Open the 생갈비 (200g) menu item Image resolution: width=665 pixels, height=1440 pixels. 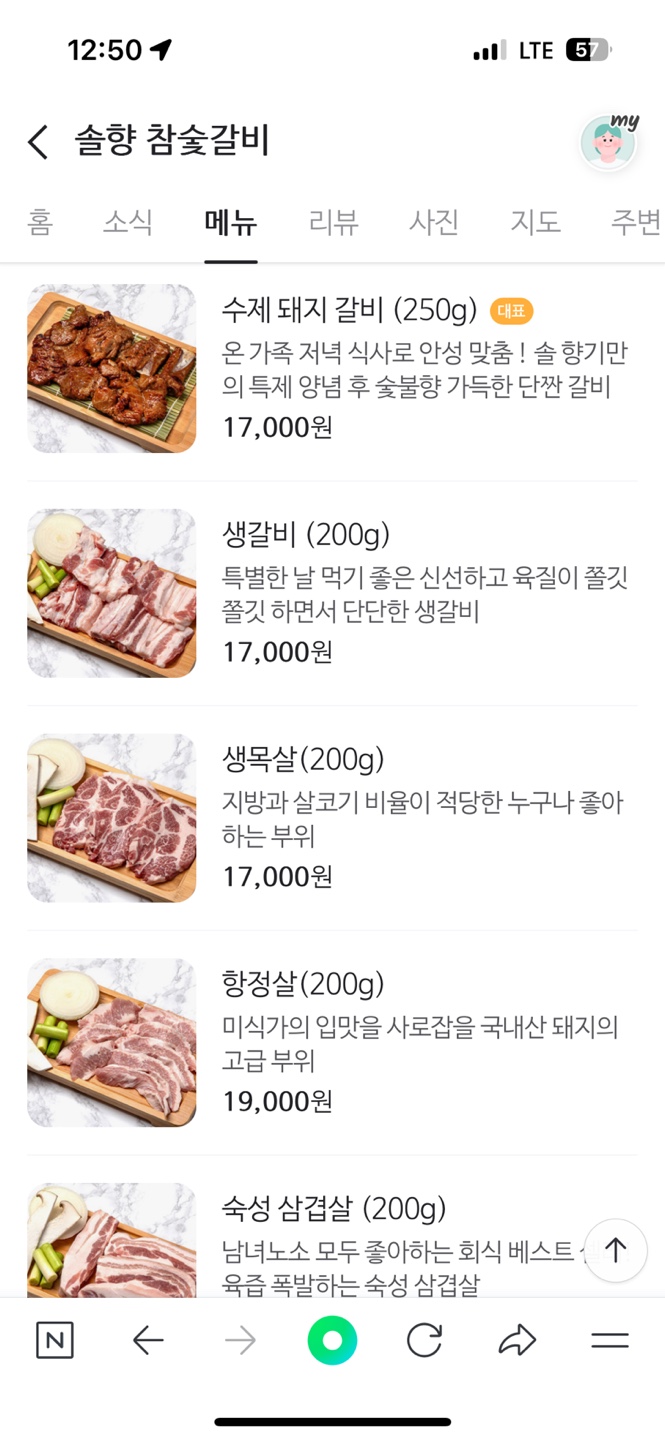(x=306, y=535)
